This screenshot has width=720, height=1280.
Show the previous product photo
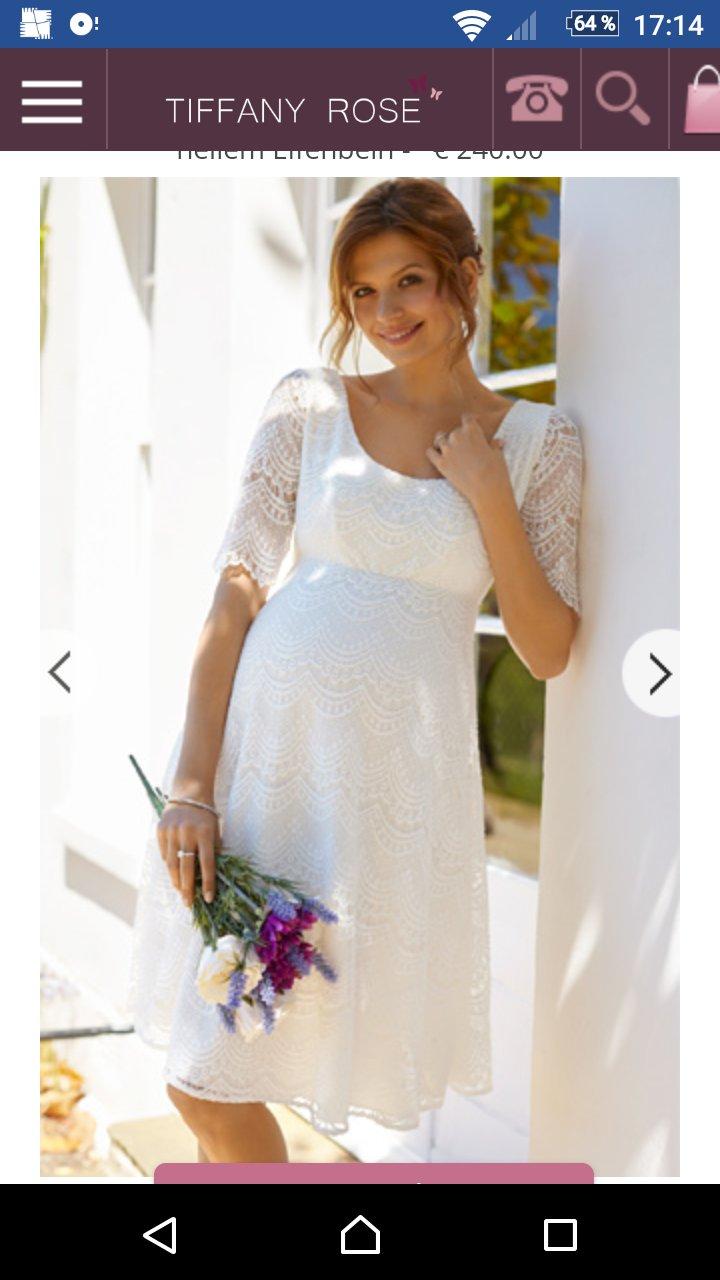[60, 673]
